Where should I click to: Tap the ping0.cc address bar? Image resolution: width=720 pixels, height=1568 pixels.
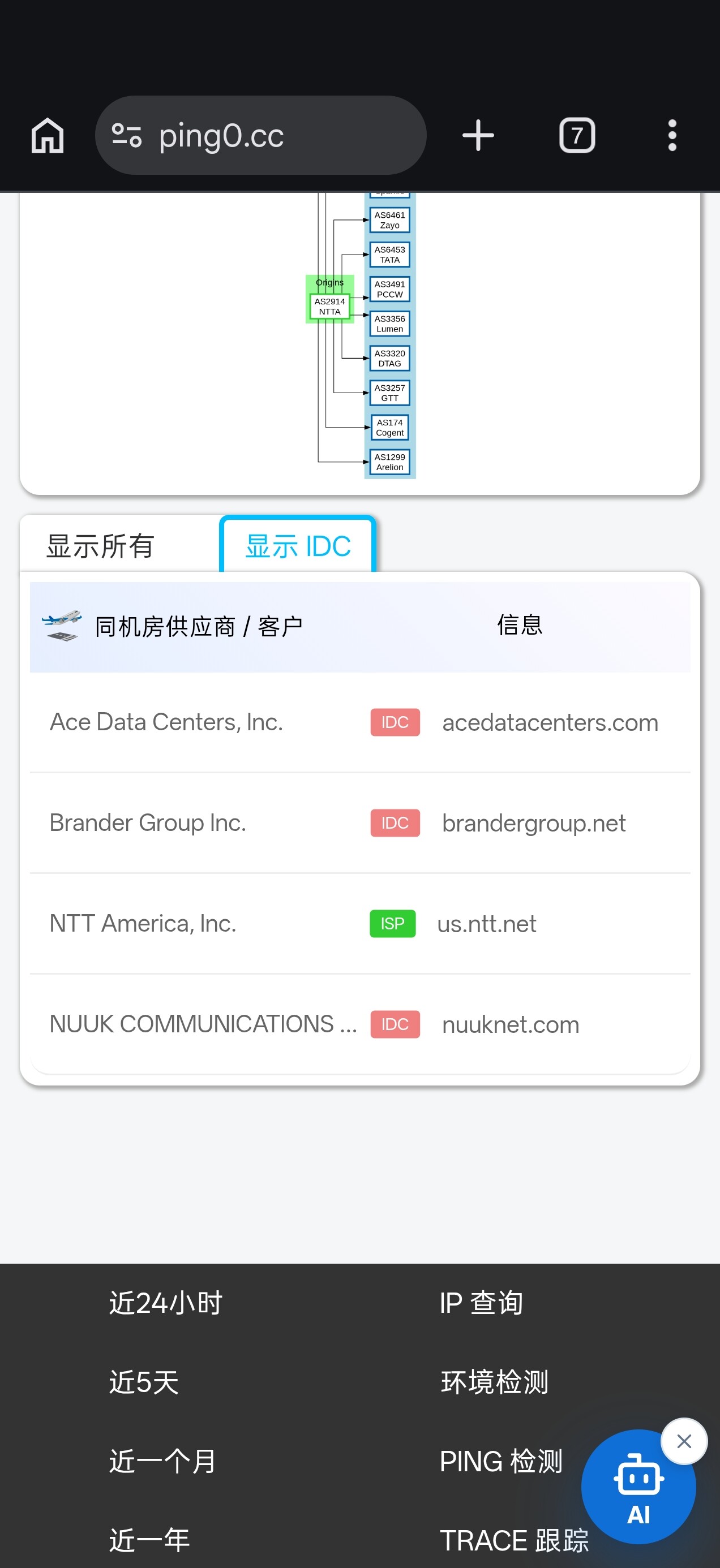coord(261,135)
